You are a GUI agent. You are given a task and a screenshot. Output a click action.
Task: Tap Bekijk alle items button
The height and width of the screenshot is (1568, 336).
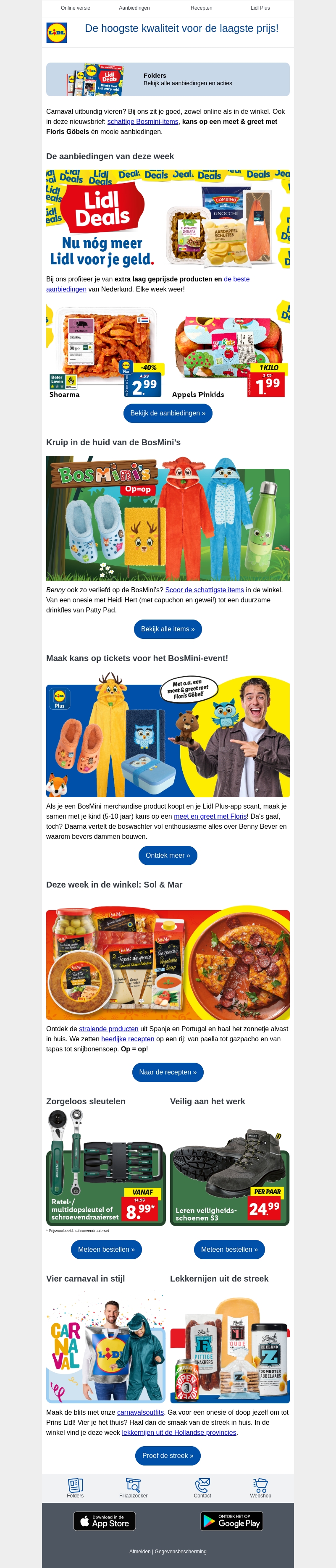pyautogui.click(x=168, y=629)
